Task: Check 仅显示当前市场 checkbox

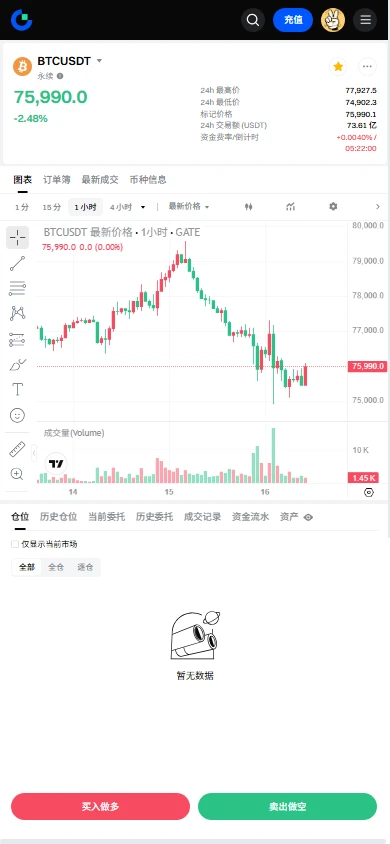Action: click(15, 544)
